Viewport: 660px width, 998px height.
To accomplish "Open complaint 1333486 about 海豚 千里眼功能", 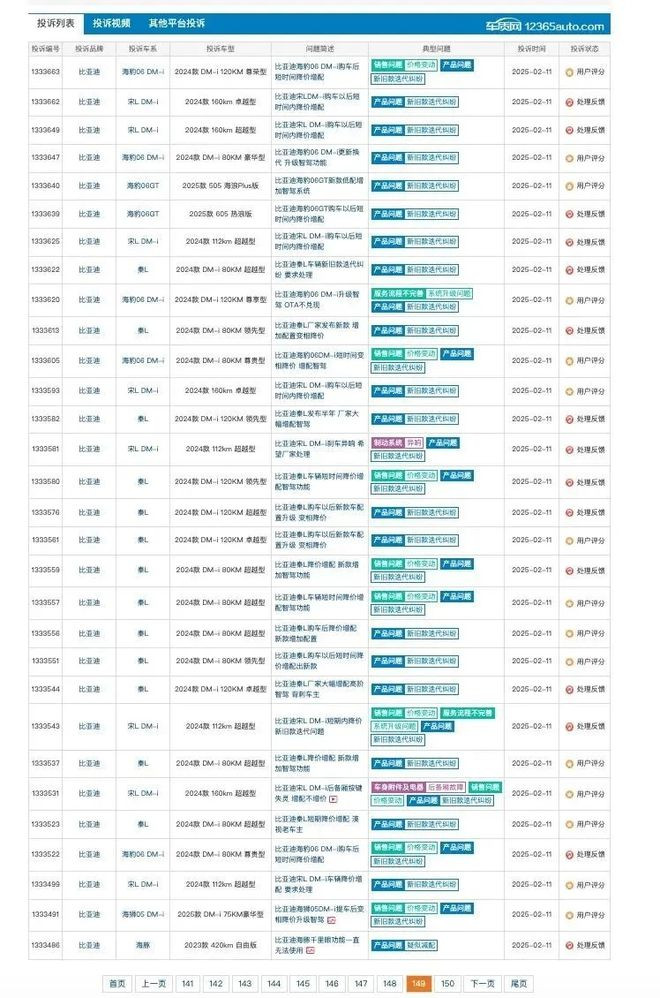I will click(317, 945).
